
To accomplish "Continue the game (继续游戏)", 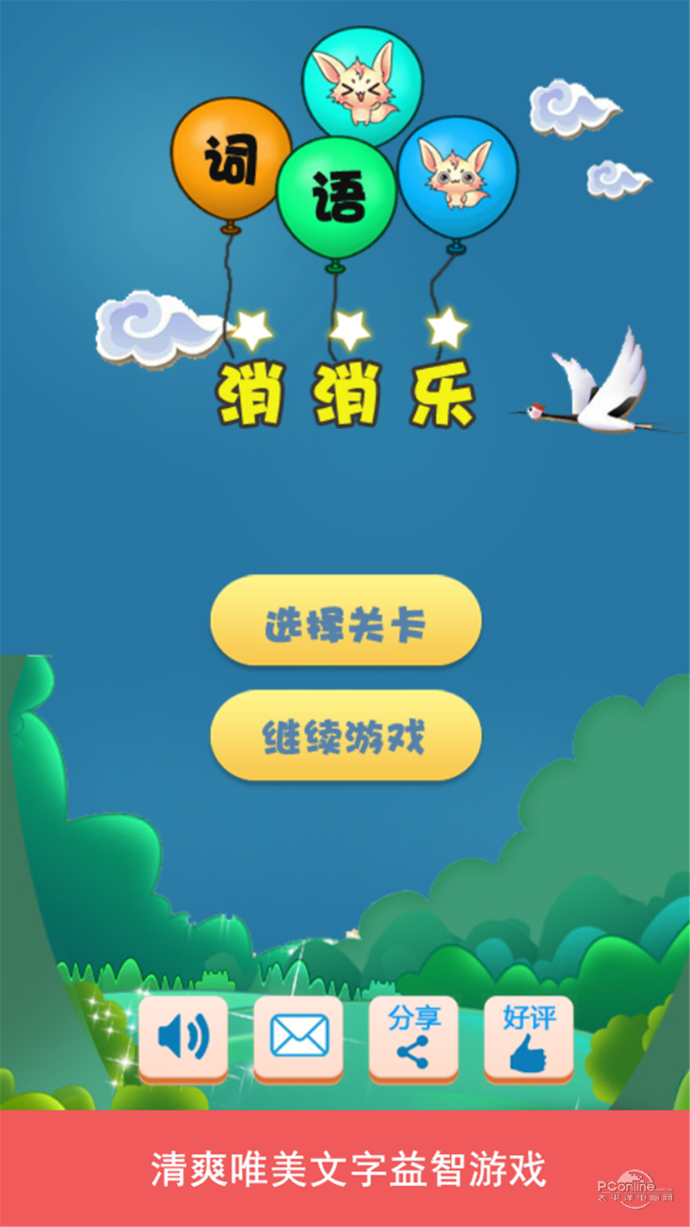I will click(x=345, y=736).
